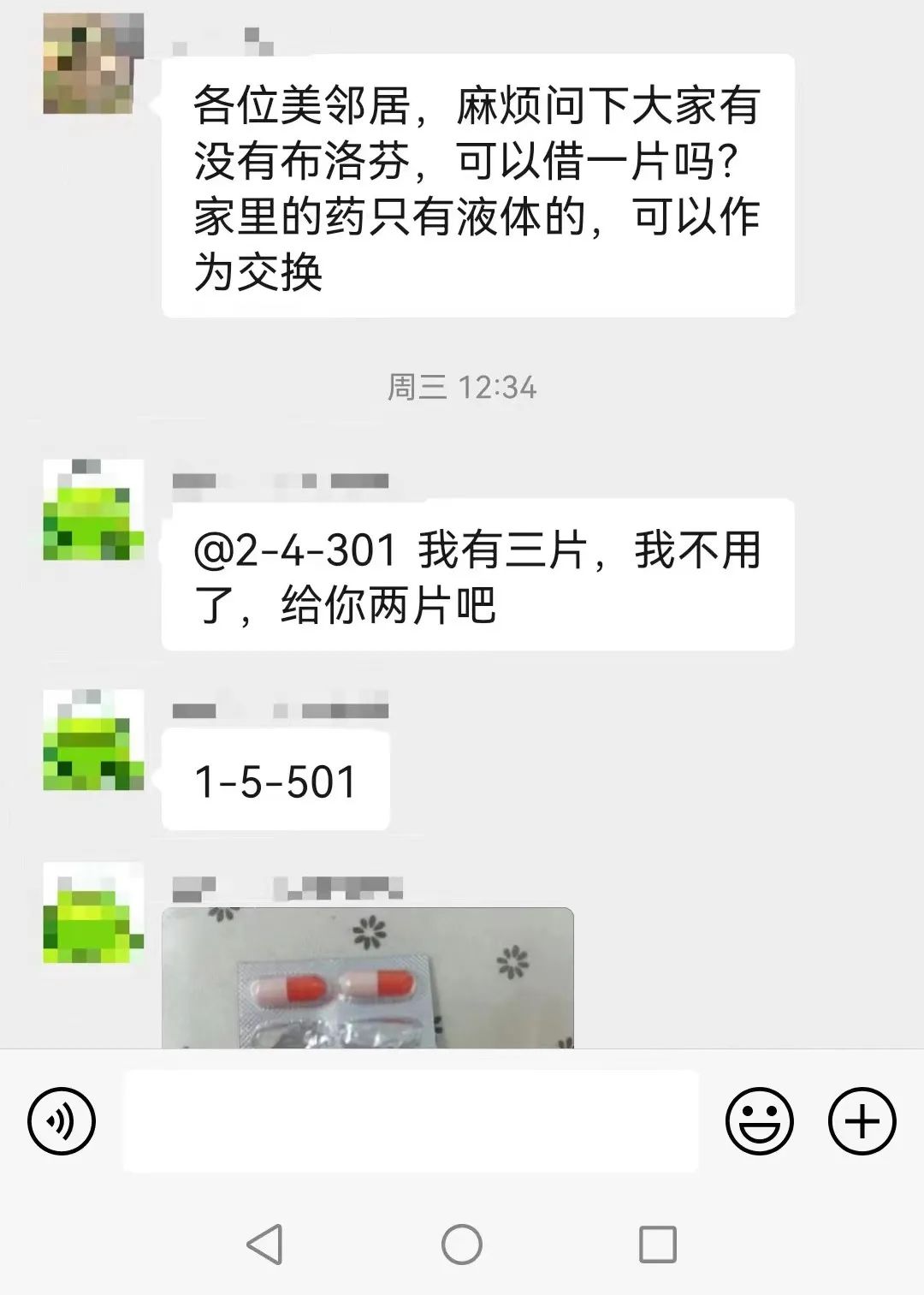Open the emoji sticker panel
This screenshot has width=924, height=1295.
[x=759, y=1120]
